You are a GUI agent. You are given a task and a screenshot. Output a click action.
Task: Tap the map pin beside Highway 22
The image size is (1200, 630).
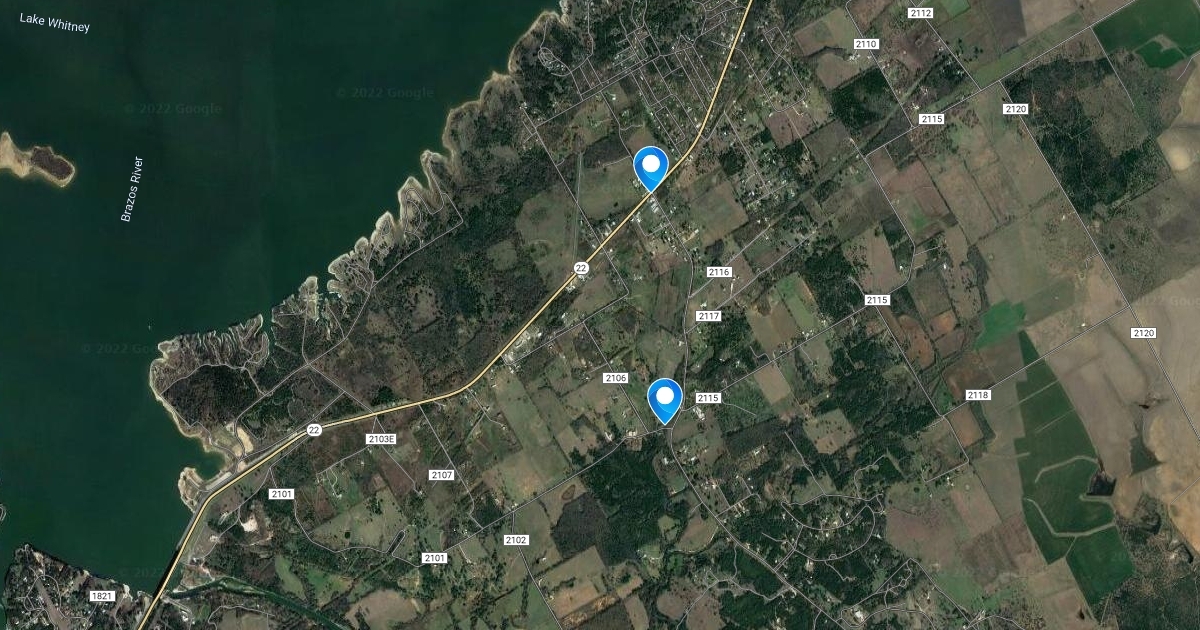tap(651, 166)
